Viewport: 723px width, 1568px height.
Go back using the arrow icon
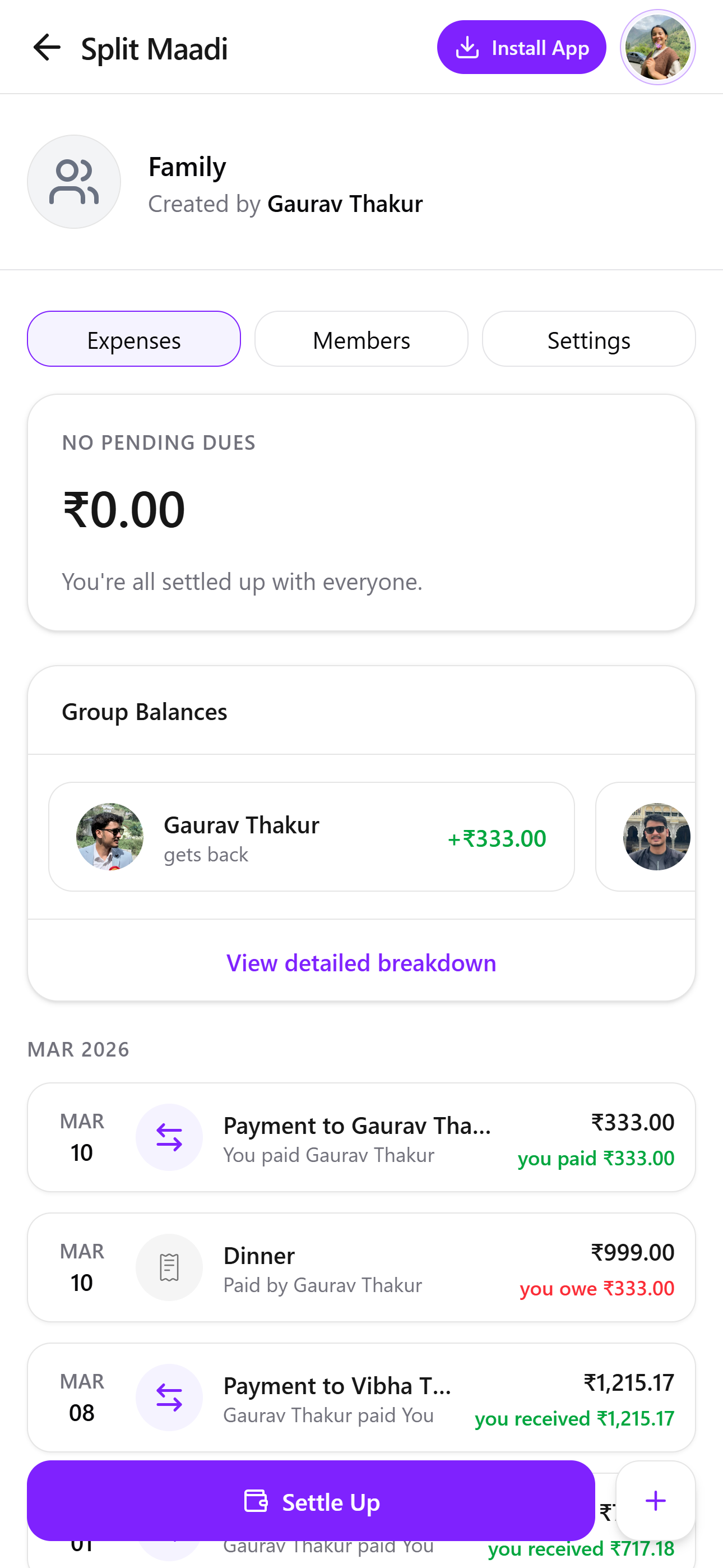(x=47, y=48)
